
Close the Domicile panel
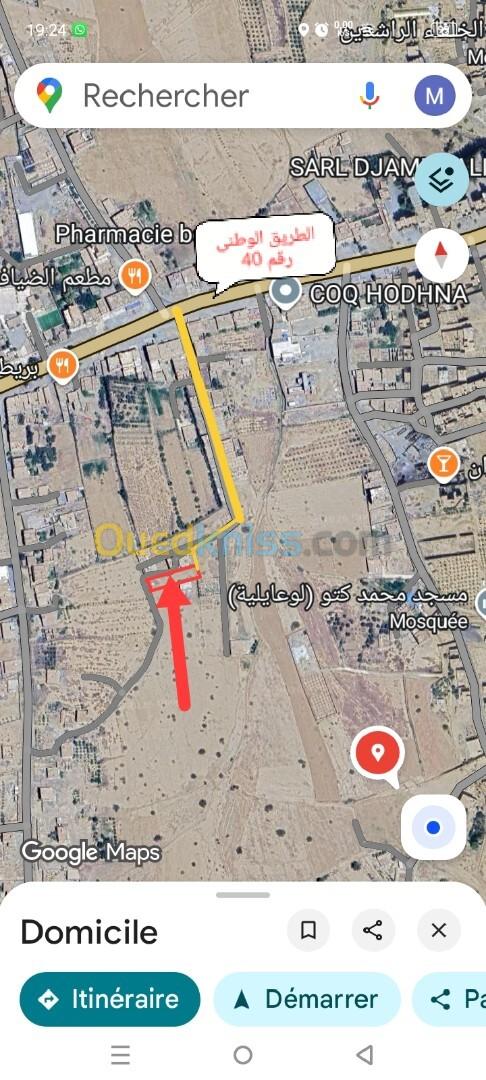tap(439, 931)
